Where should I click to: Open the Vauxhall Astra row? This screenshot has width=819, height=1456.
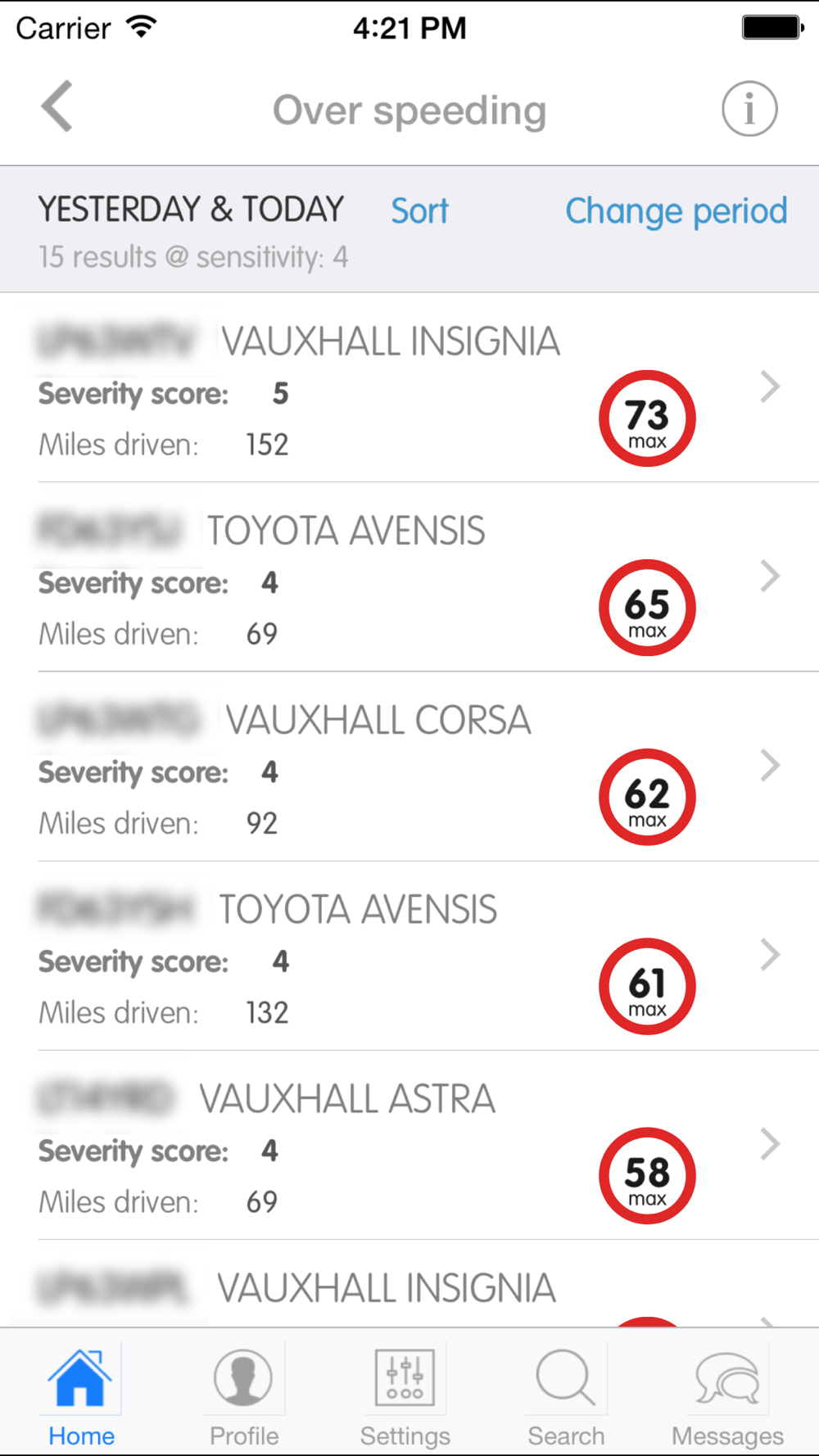click(409, 1145)
